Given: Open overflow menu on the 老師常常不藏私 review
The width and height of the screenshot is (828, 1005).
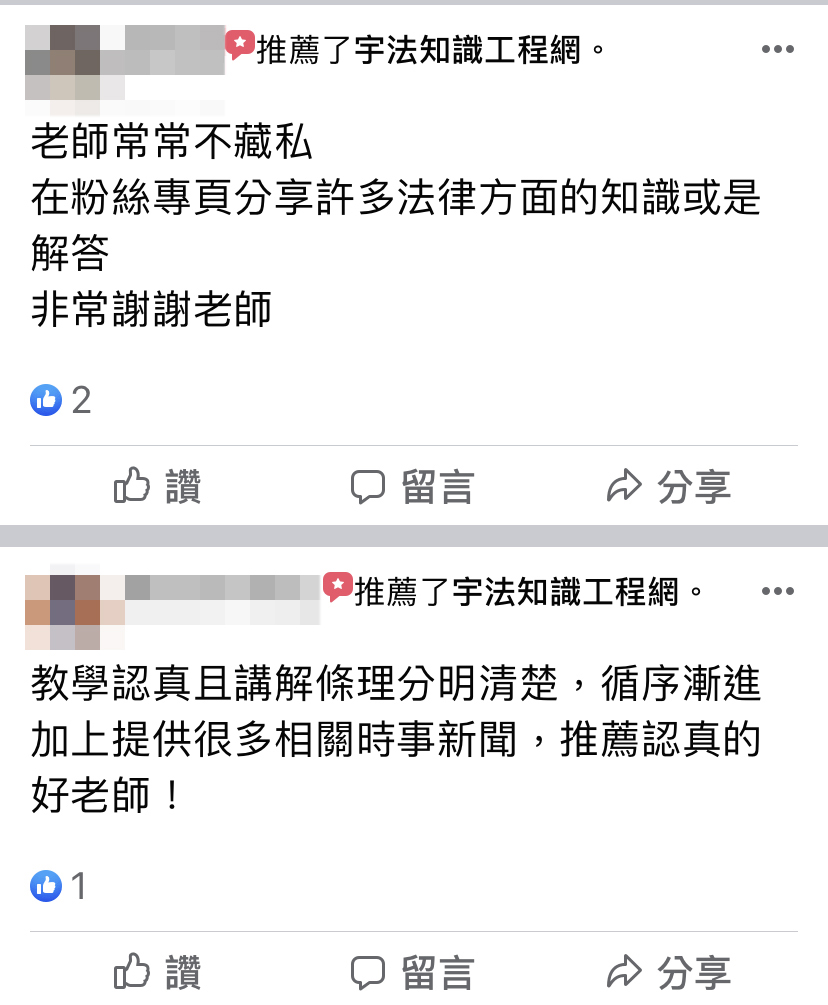Looking at the screenshot, I should 777,50.
